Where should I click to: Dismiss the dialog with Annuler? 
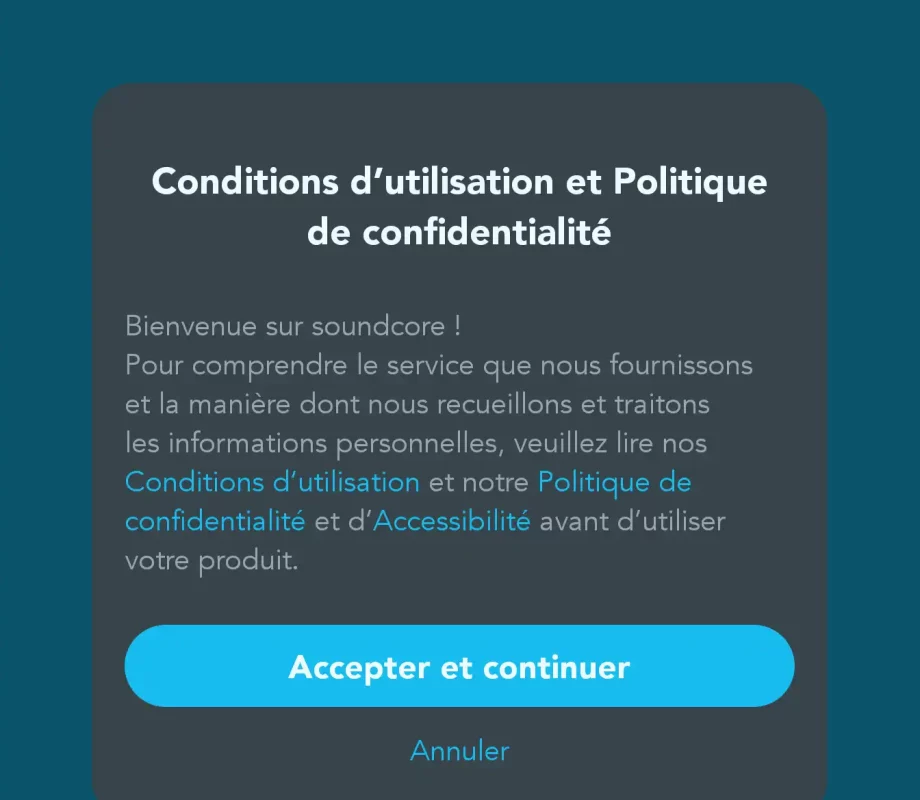point(459,751)
